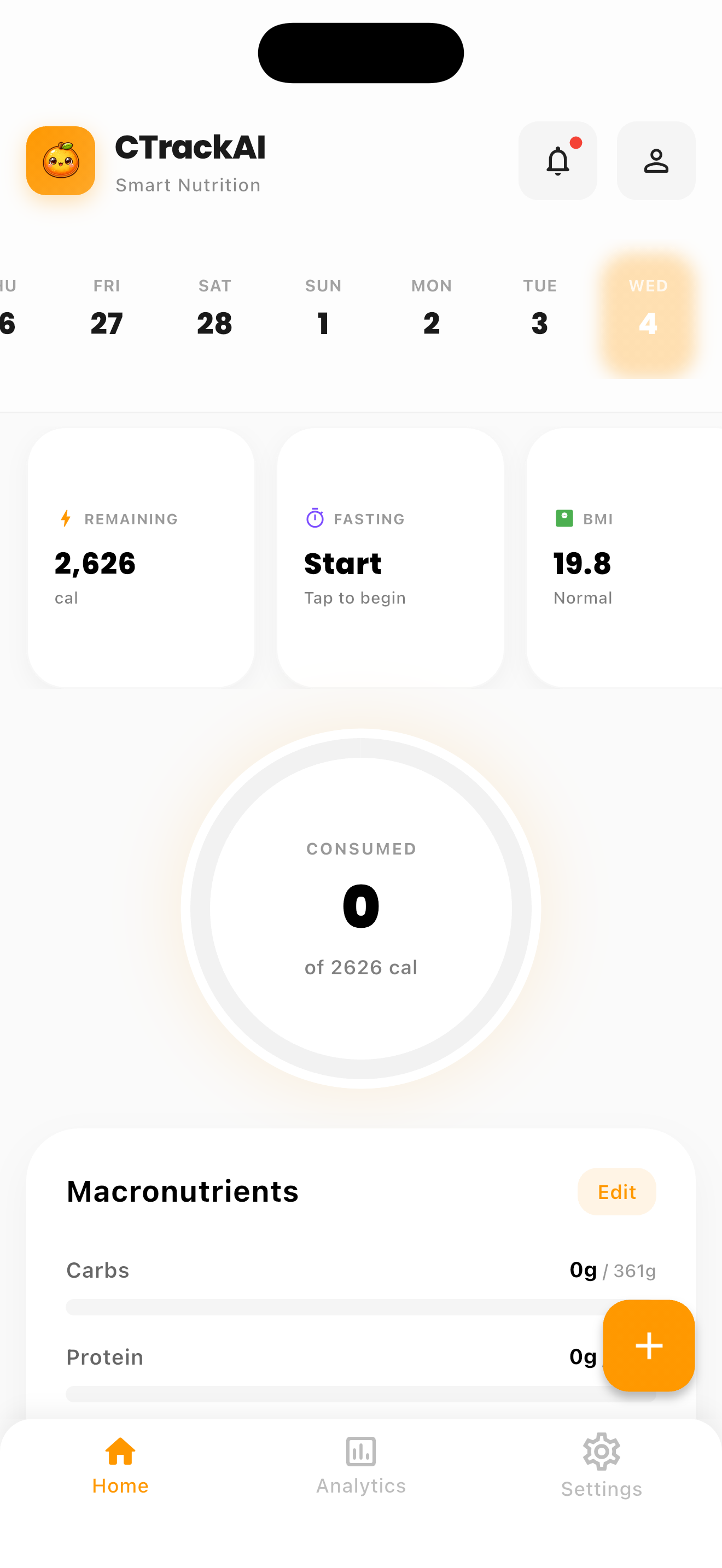Click the scale icon on BMI card
Viewport: 722px width, 1568px height.
click(x=564, y=519)
